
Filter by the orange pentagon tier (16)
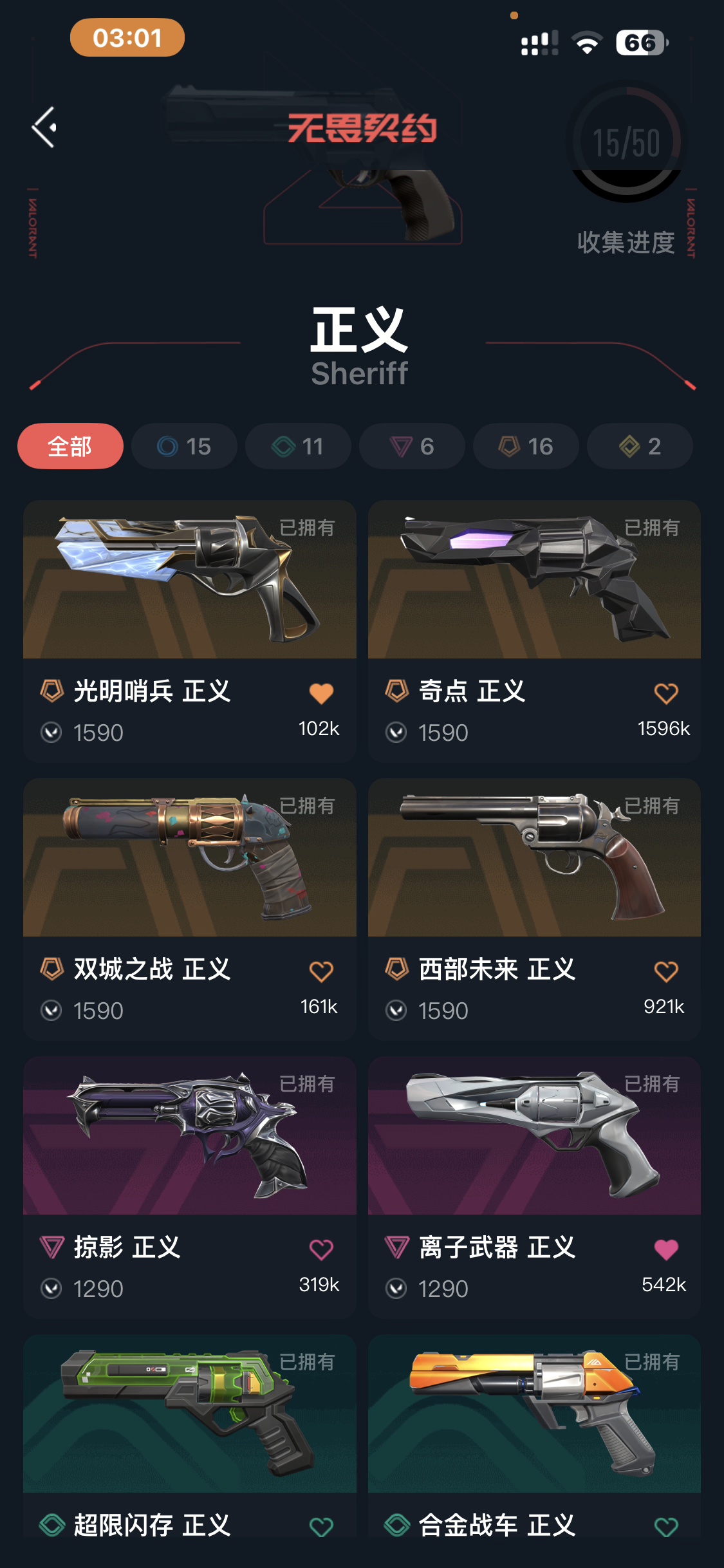point(526,446)
